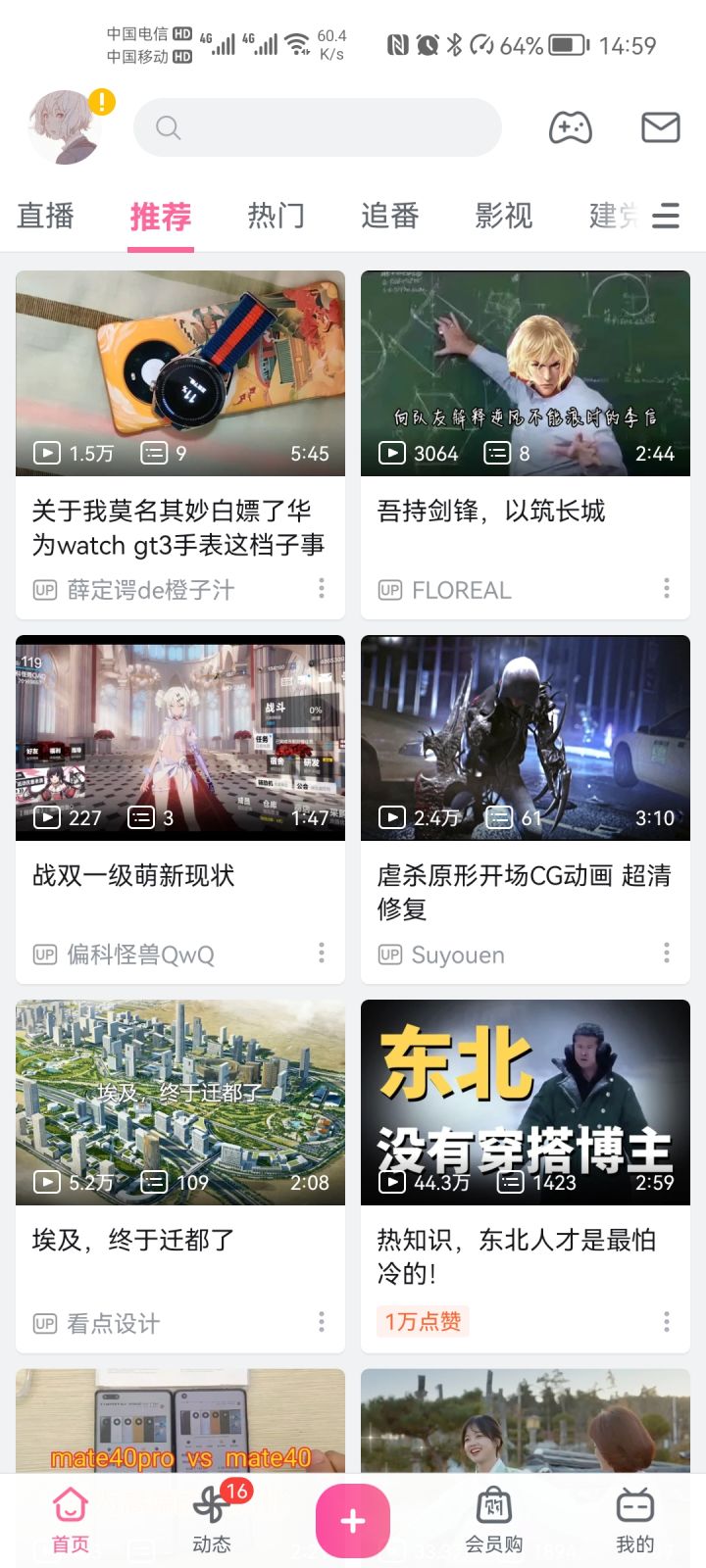Tap the 1万点赞 label on the video card

click(x=422, y=1322)
